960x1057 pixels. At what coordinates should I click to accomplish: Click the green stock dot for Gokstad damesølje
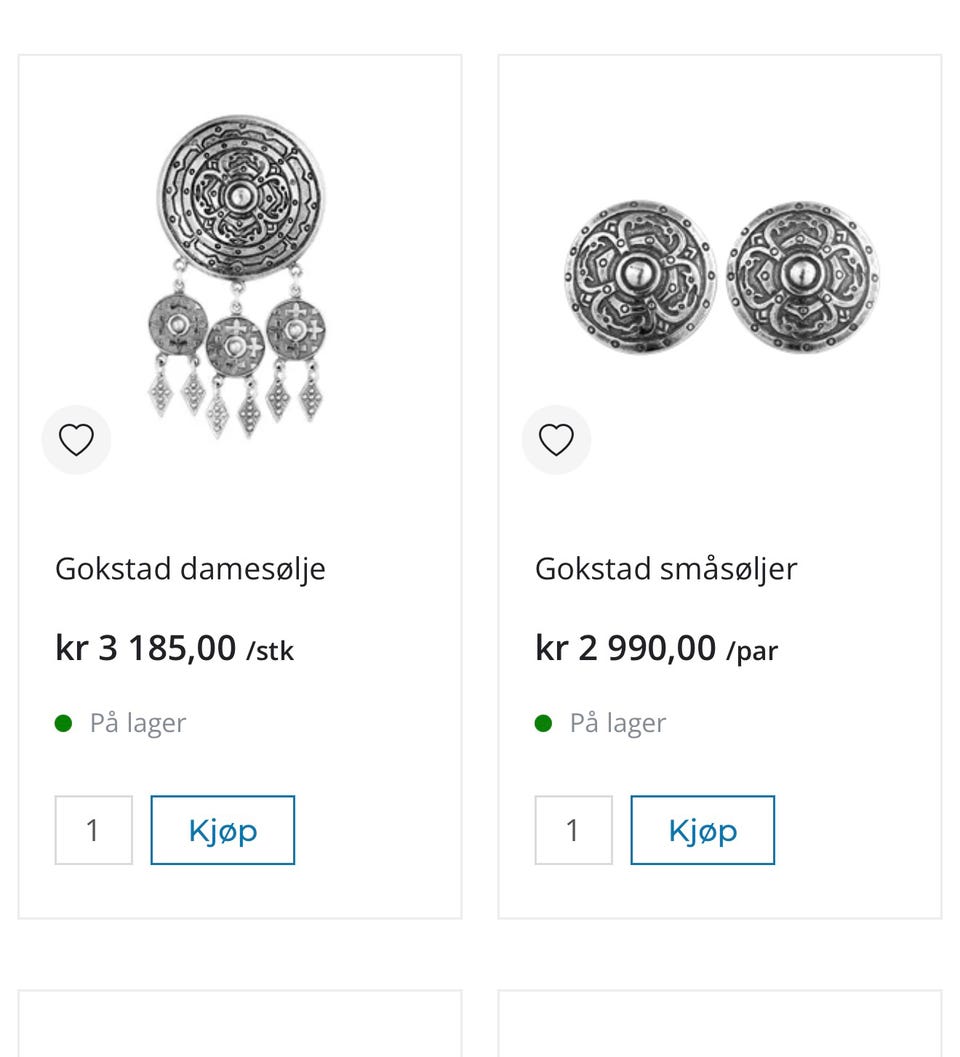tap(64, 722)
